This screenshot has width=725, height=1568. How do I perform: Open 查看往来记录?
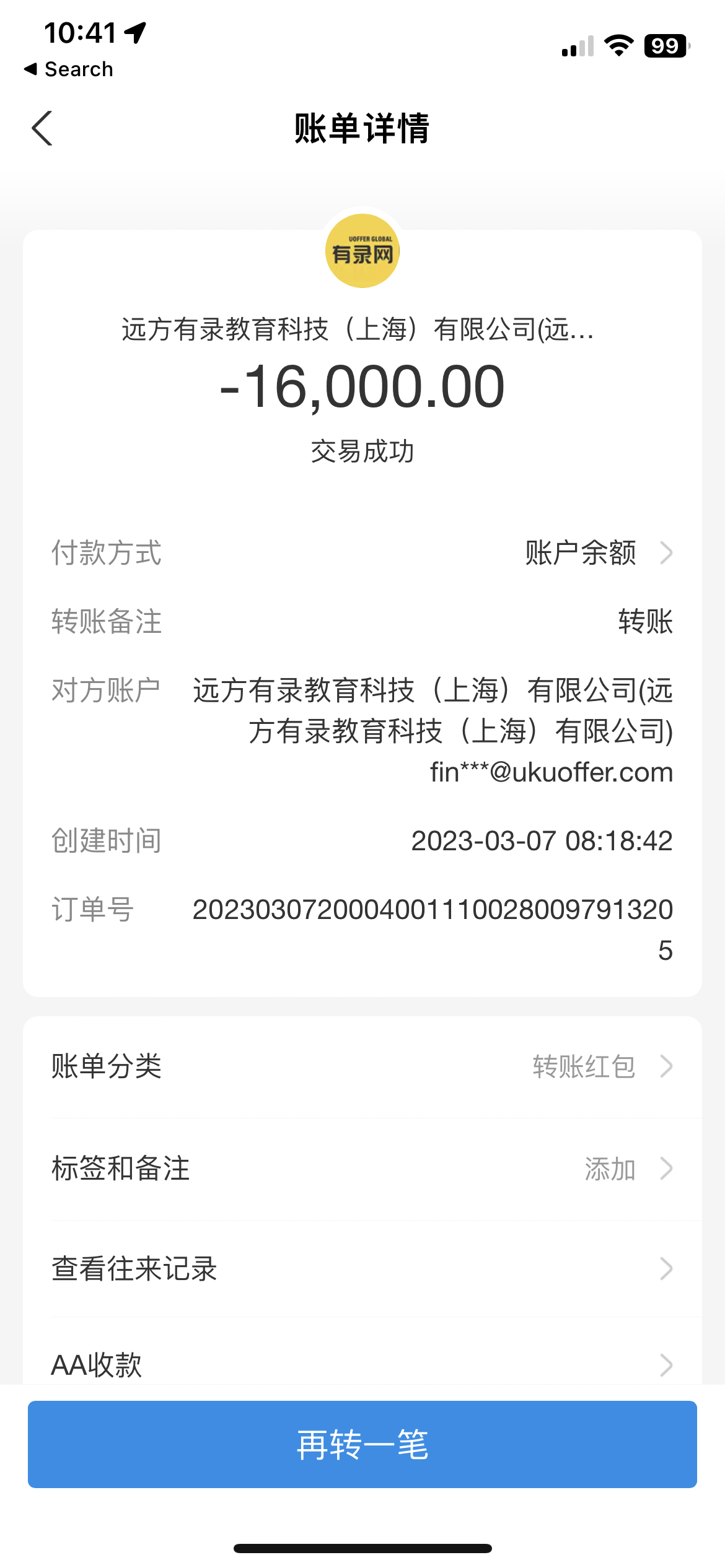coord(362,1268)
